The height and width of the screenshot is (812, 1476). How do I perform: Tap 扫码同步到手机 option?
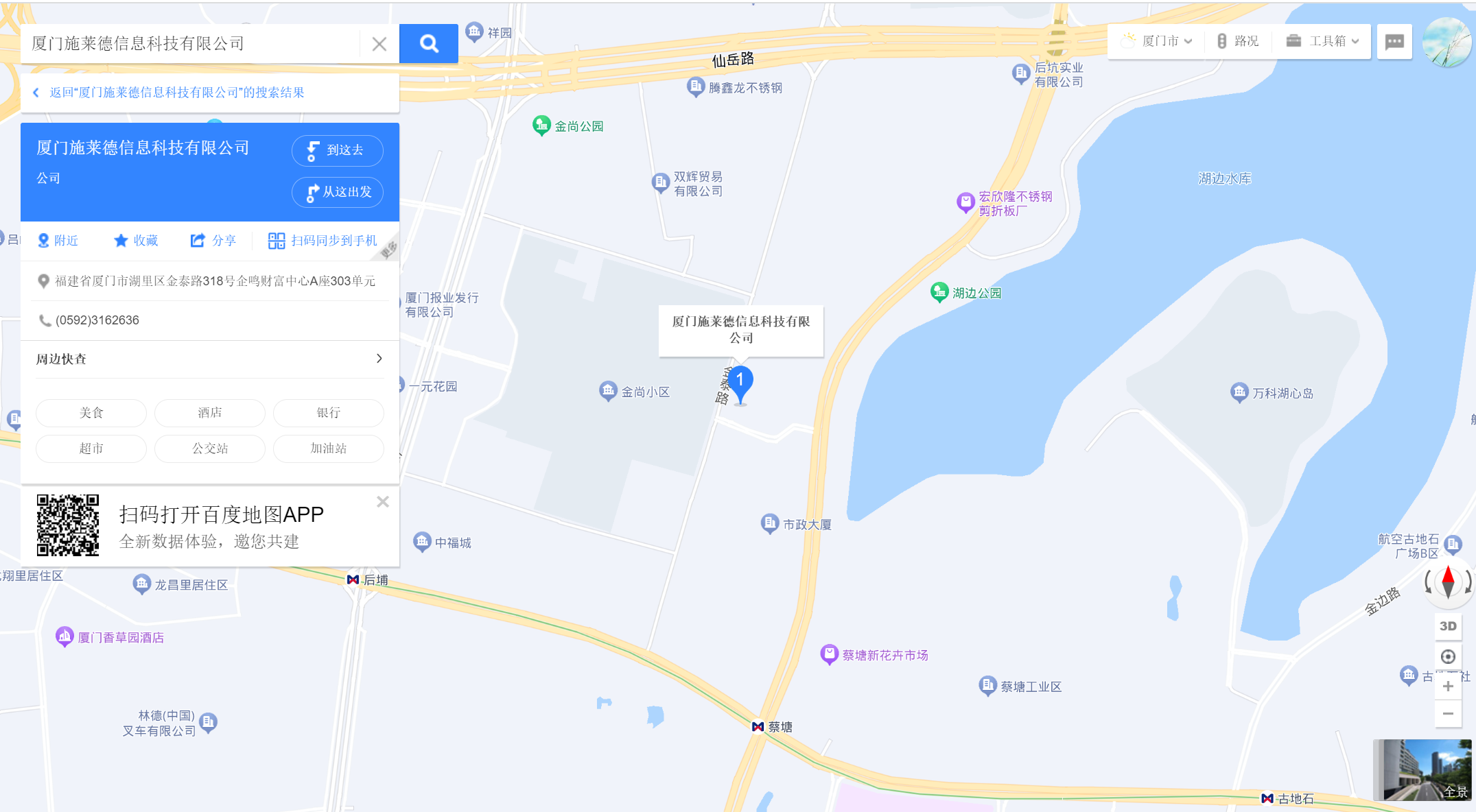(323, 241)
